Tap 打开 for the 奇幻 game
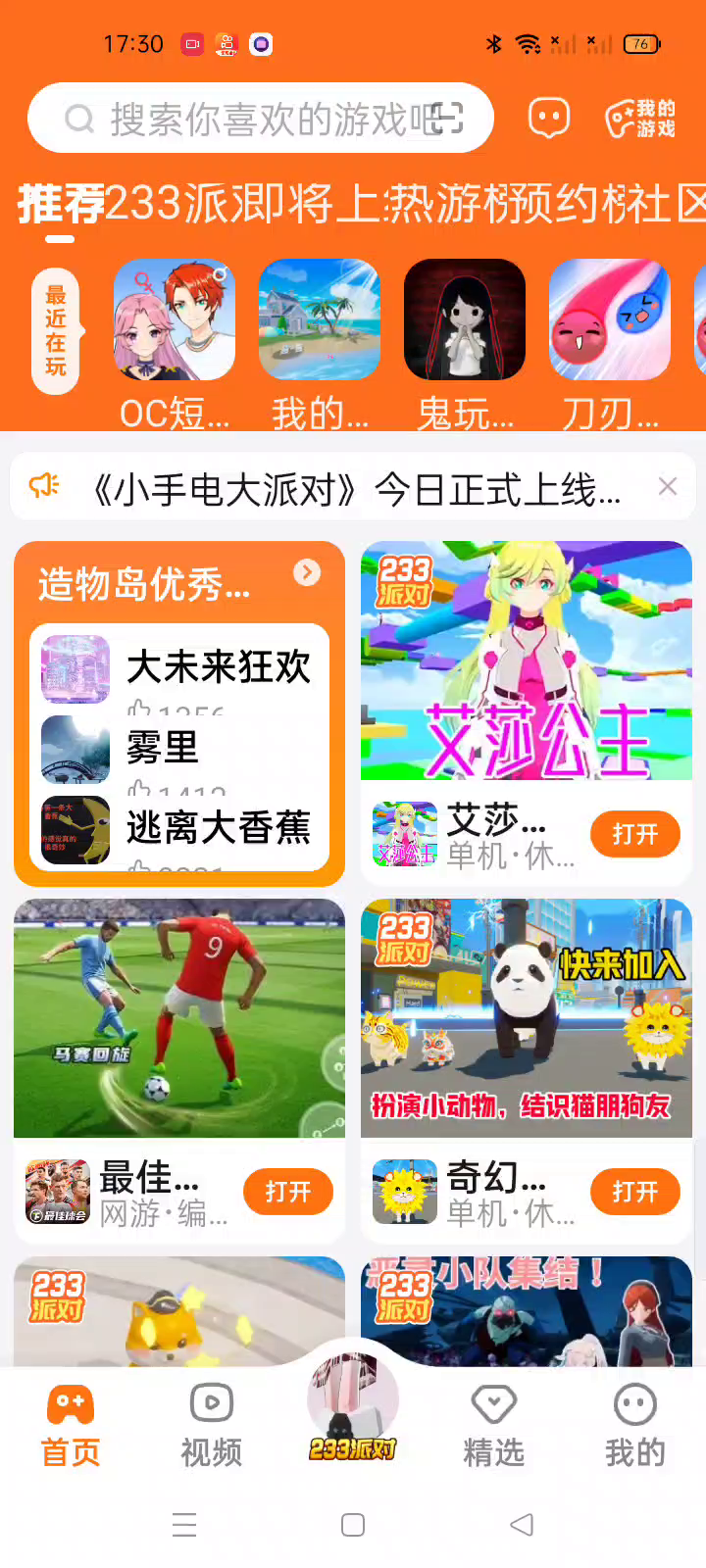The height and width of the screenshot is (1568, 706). tap(635, 1192)
